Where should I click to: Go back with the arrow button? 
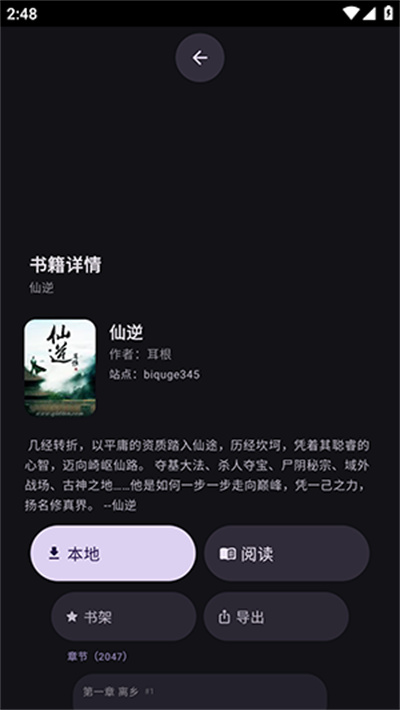pos(200,58)
